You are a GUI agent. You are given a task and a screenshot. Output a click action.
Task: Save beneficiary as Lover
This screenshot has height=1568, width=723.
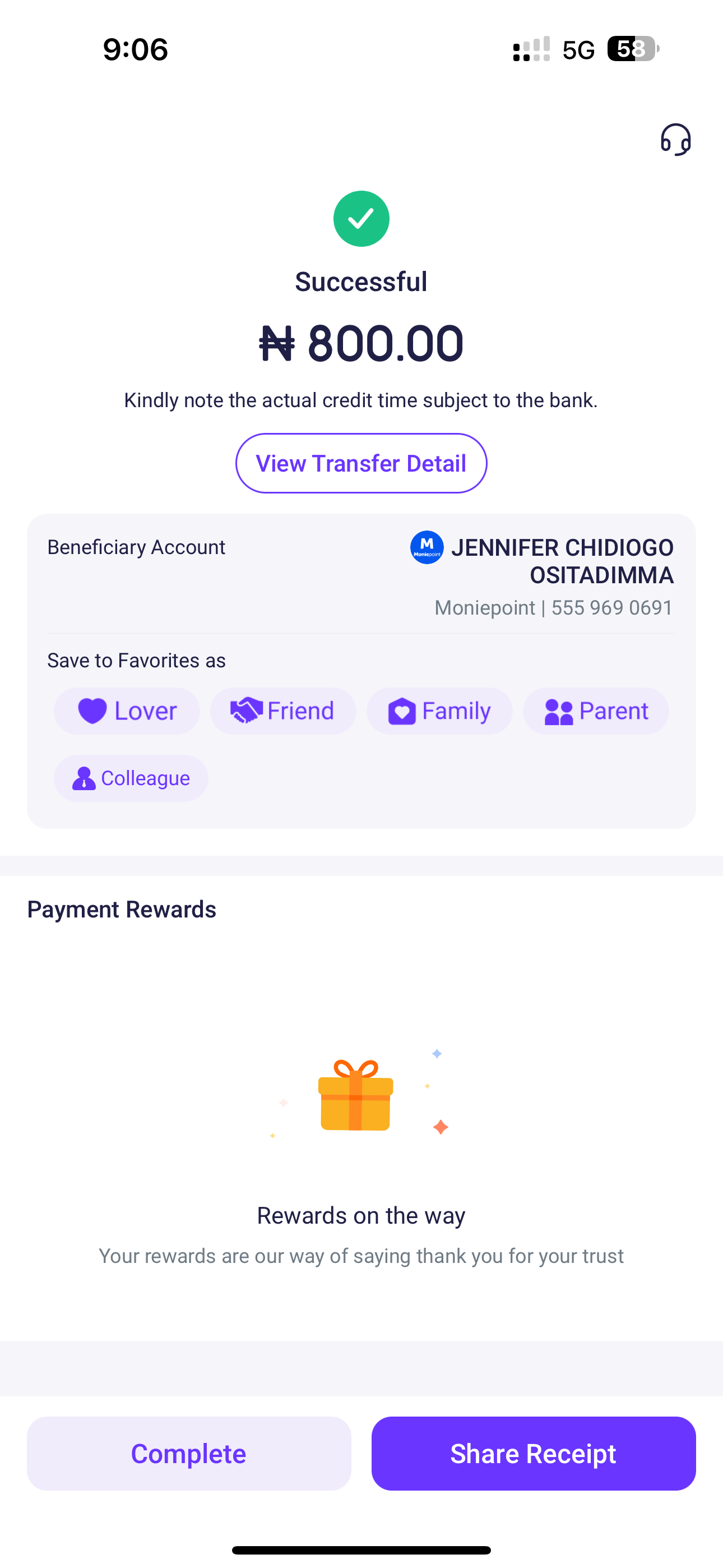point(127,711)
